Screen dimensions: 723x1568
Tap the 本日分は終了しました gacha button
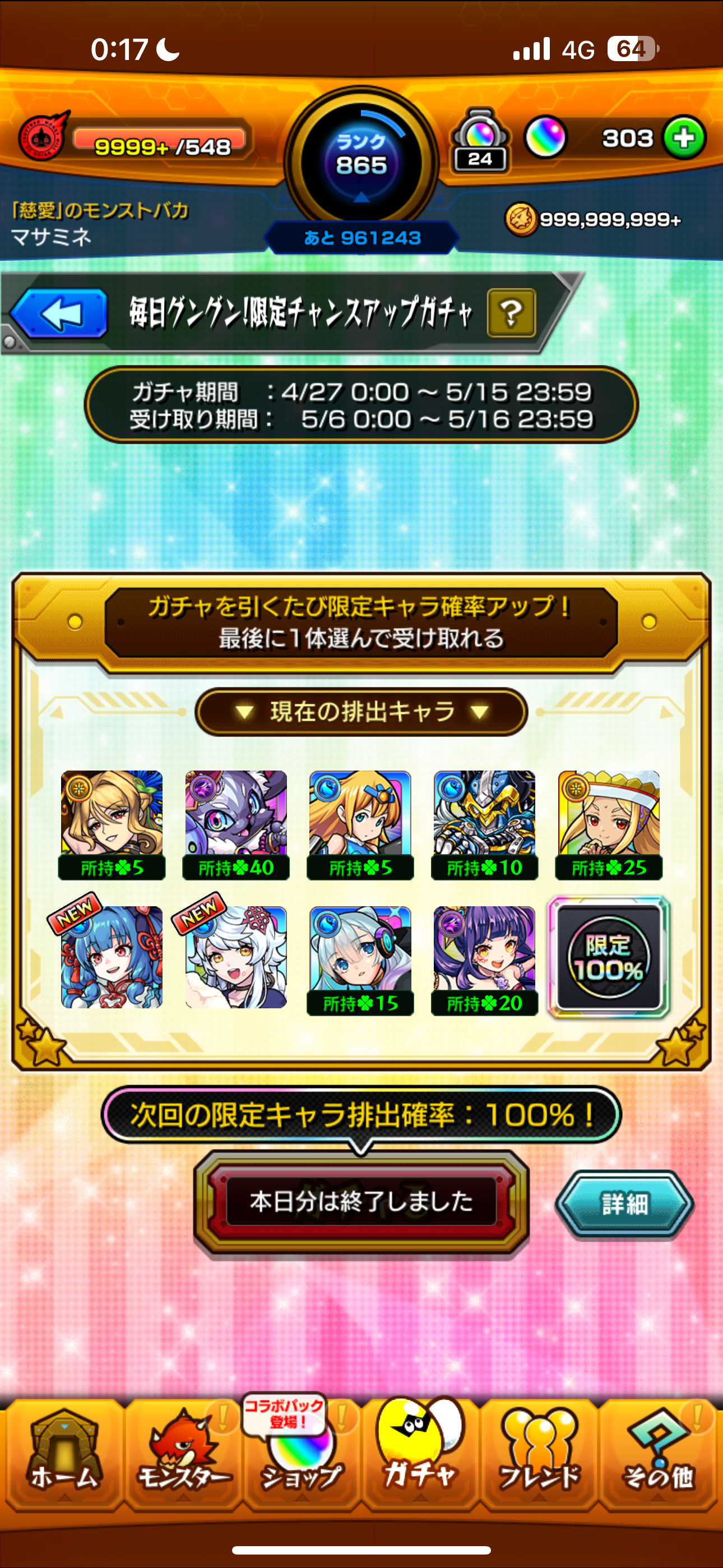point(361,1202)
